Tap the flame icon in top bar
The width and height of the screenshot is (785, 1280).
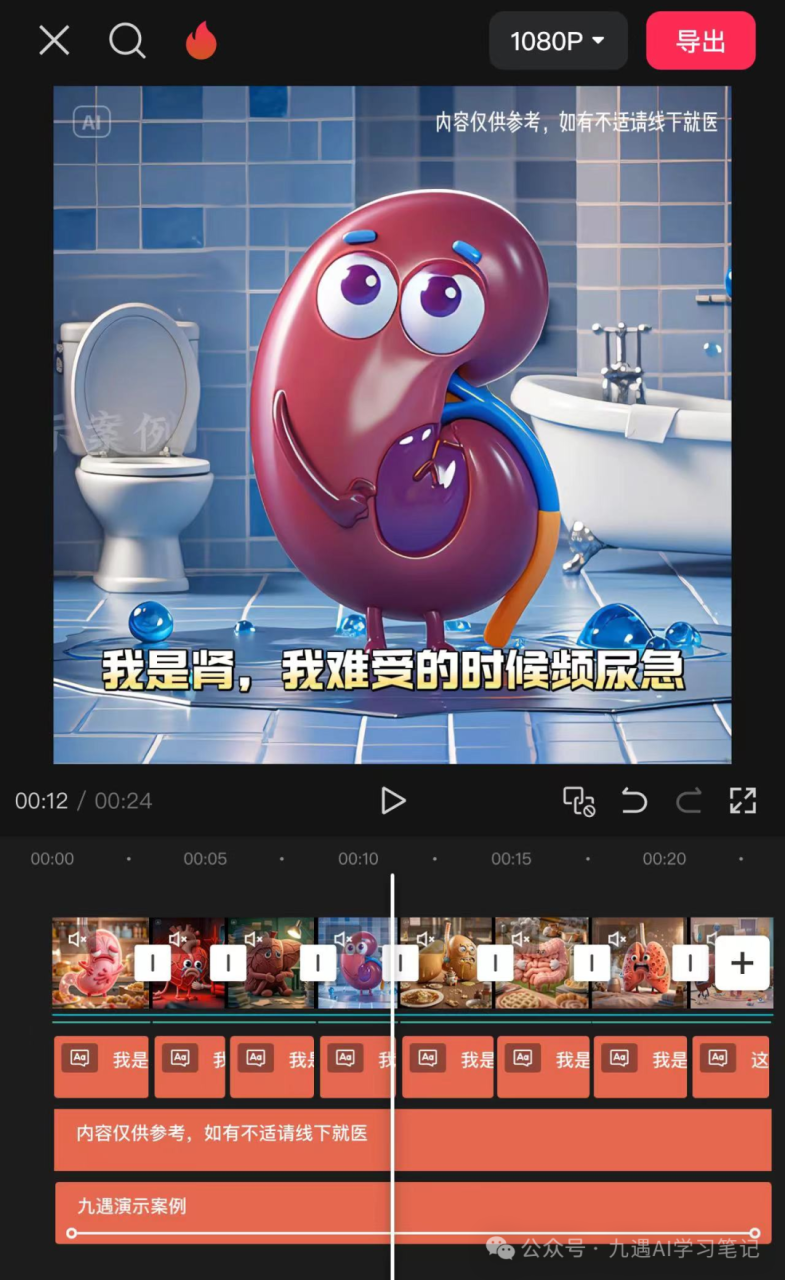(201, 42)
